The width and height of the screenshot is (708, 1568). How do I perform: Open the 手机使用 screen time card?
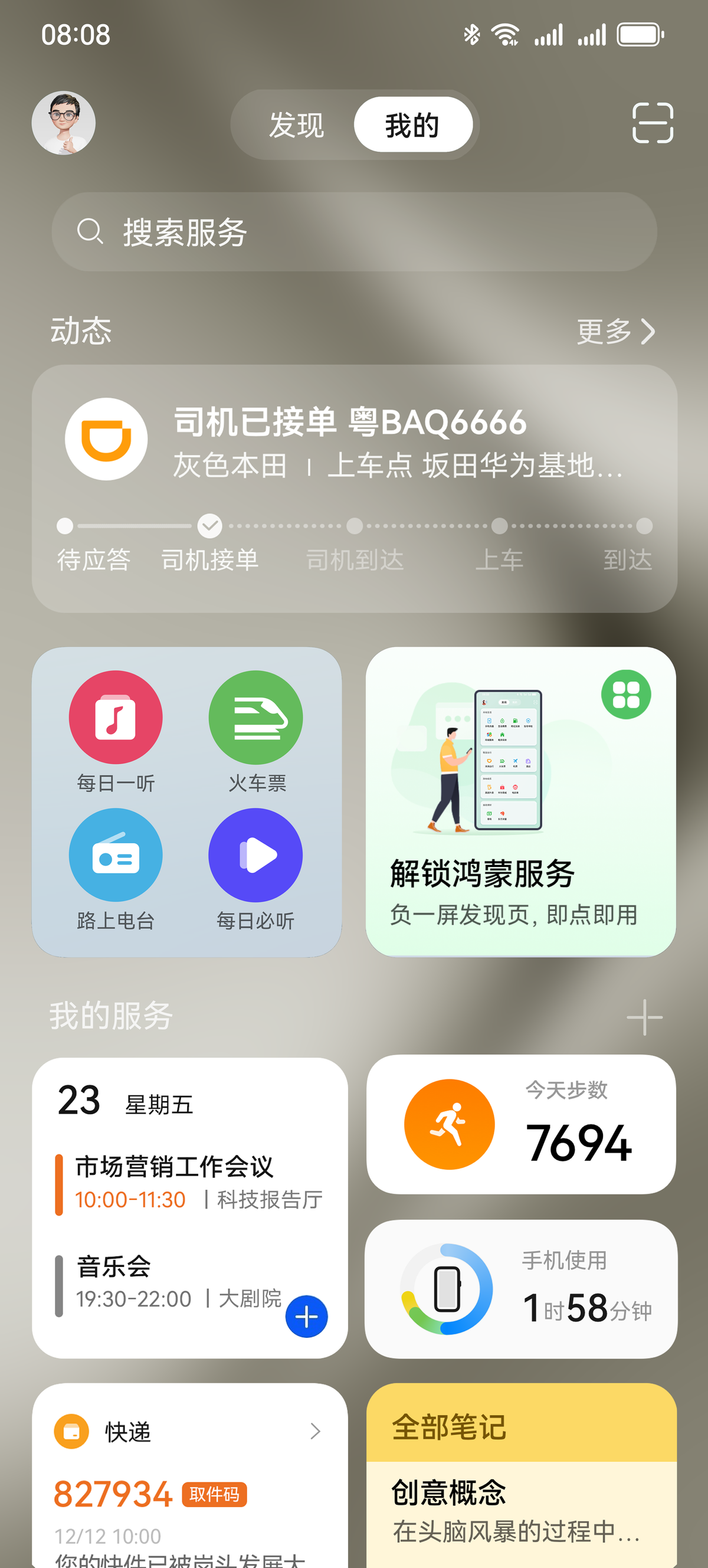[520, 1289]
